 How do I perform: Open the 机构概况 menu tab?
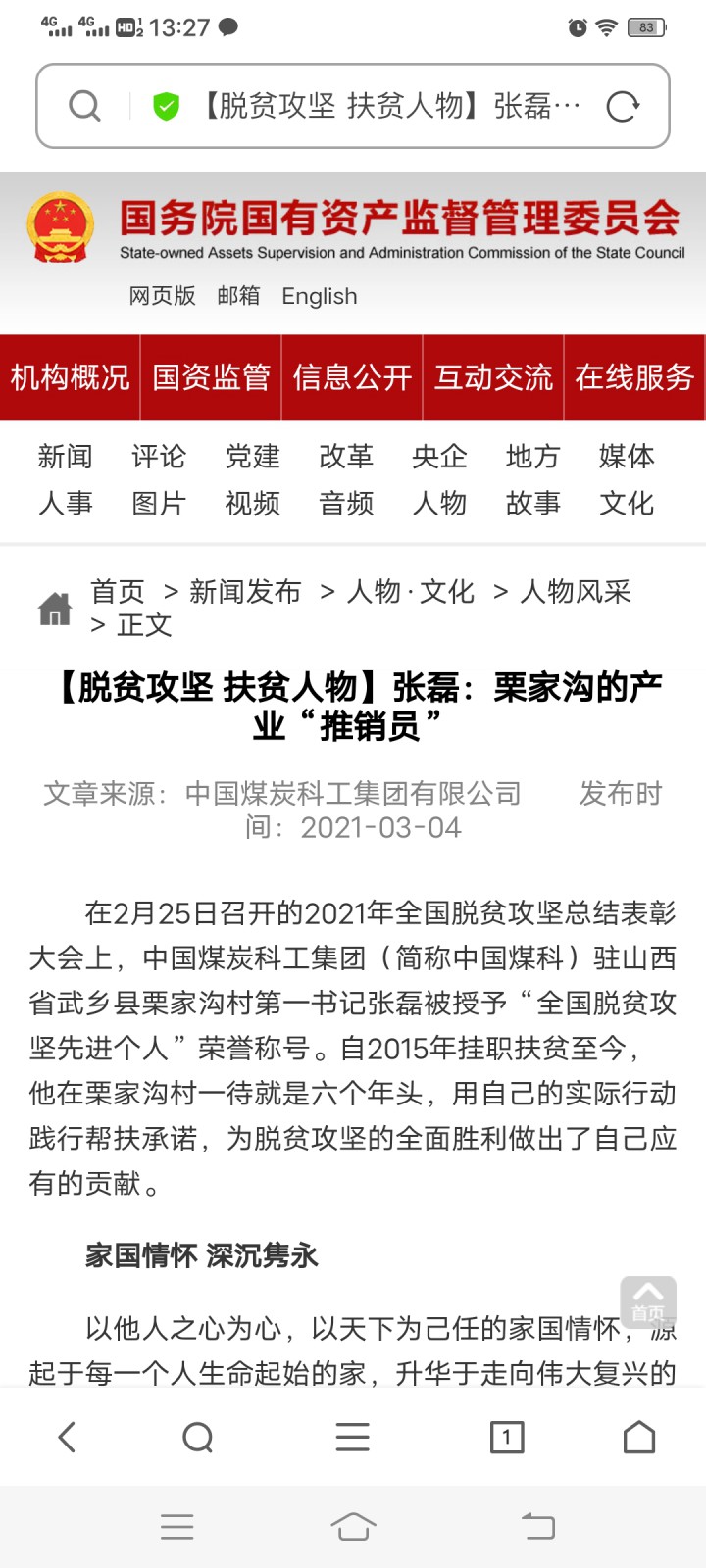[71, 377]
